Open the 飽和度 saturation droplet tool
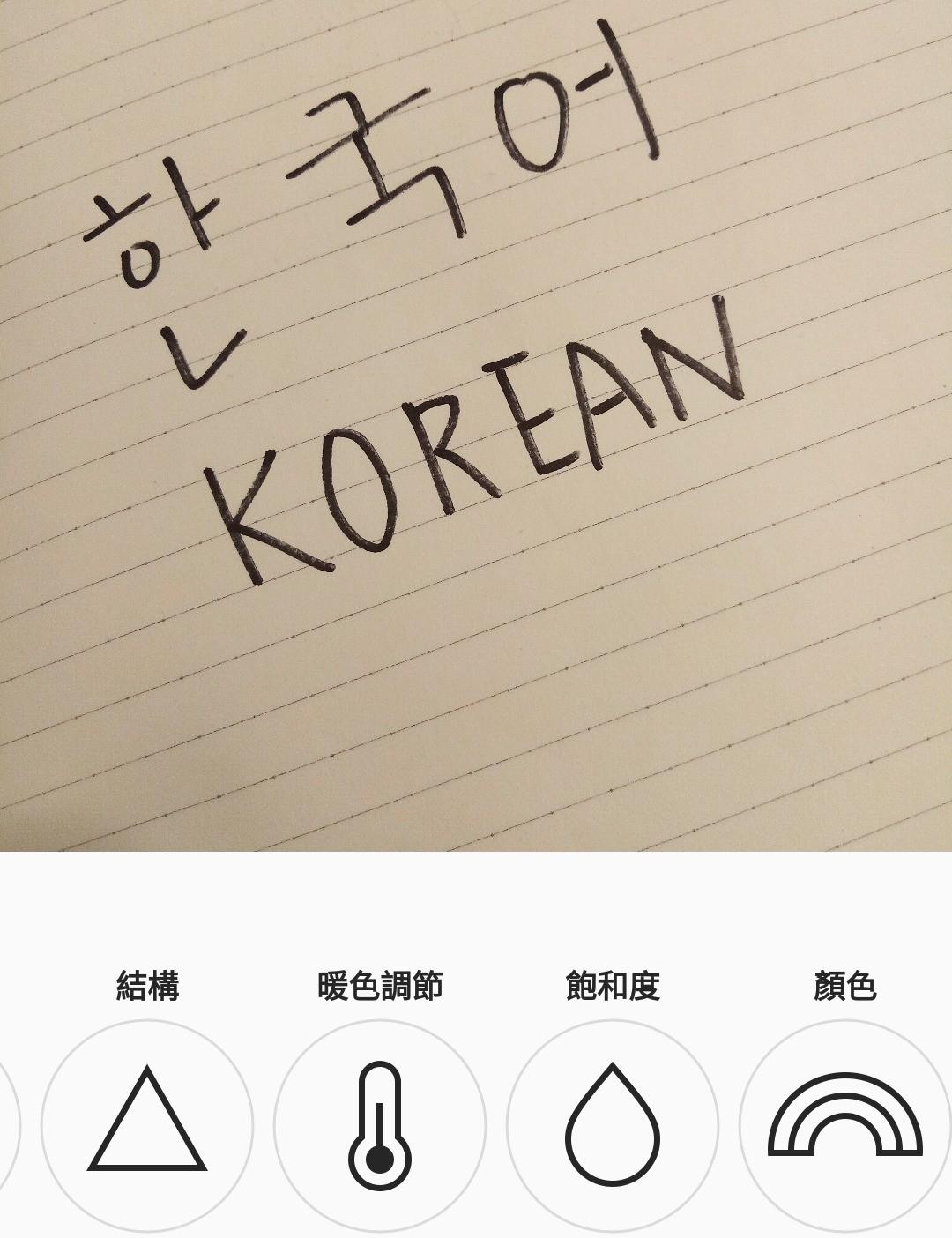The width and height of the screenshot is (952, 1238). point(613,1124)
